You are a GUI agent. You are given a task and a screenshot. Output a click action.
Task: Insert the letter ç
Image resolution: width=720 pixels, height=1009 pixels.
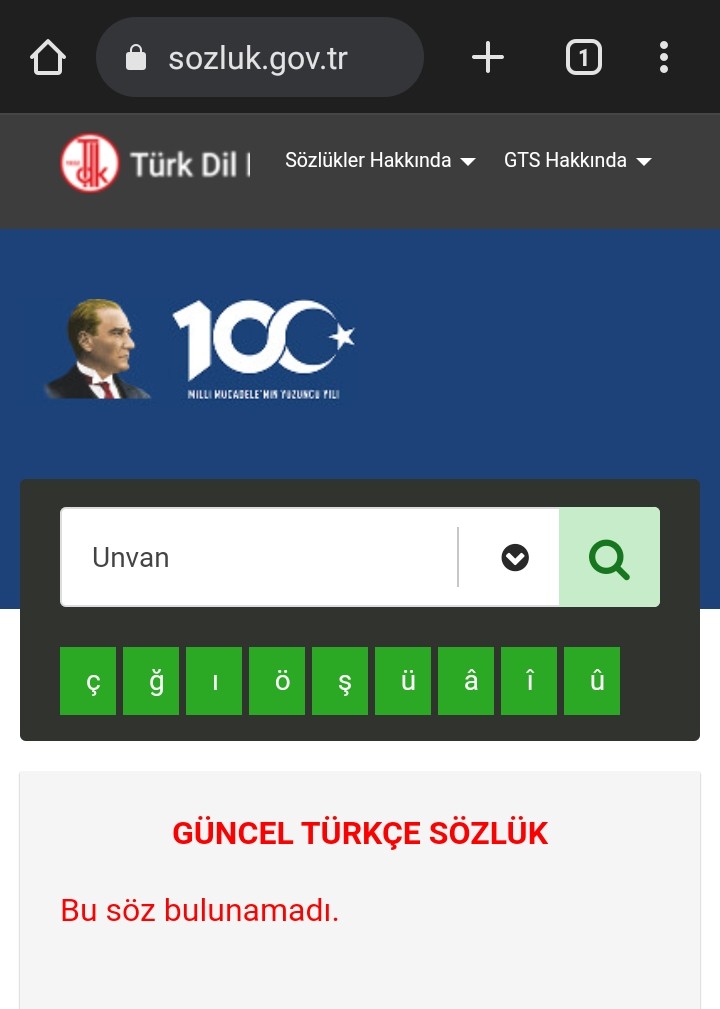88,681
